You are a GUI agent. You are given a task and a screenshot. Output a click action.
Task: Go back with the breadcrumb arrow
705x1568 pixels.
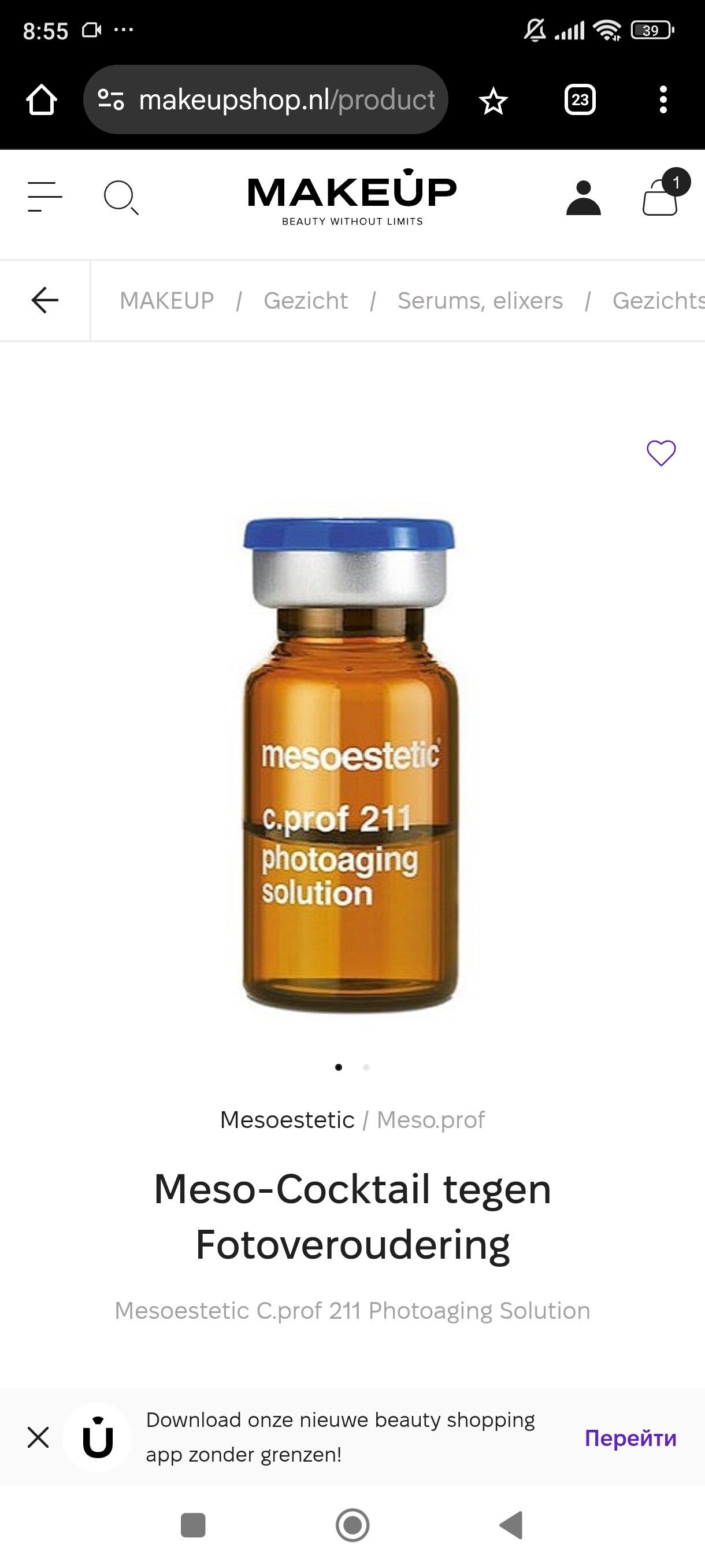44,300
